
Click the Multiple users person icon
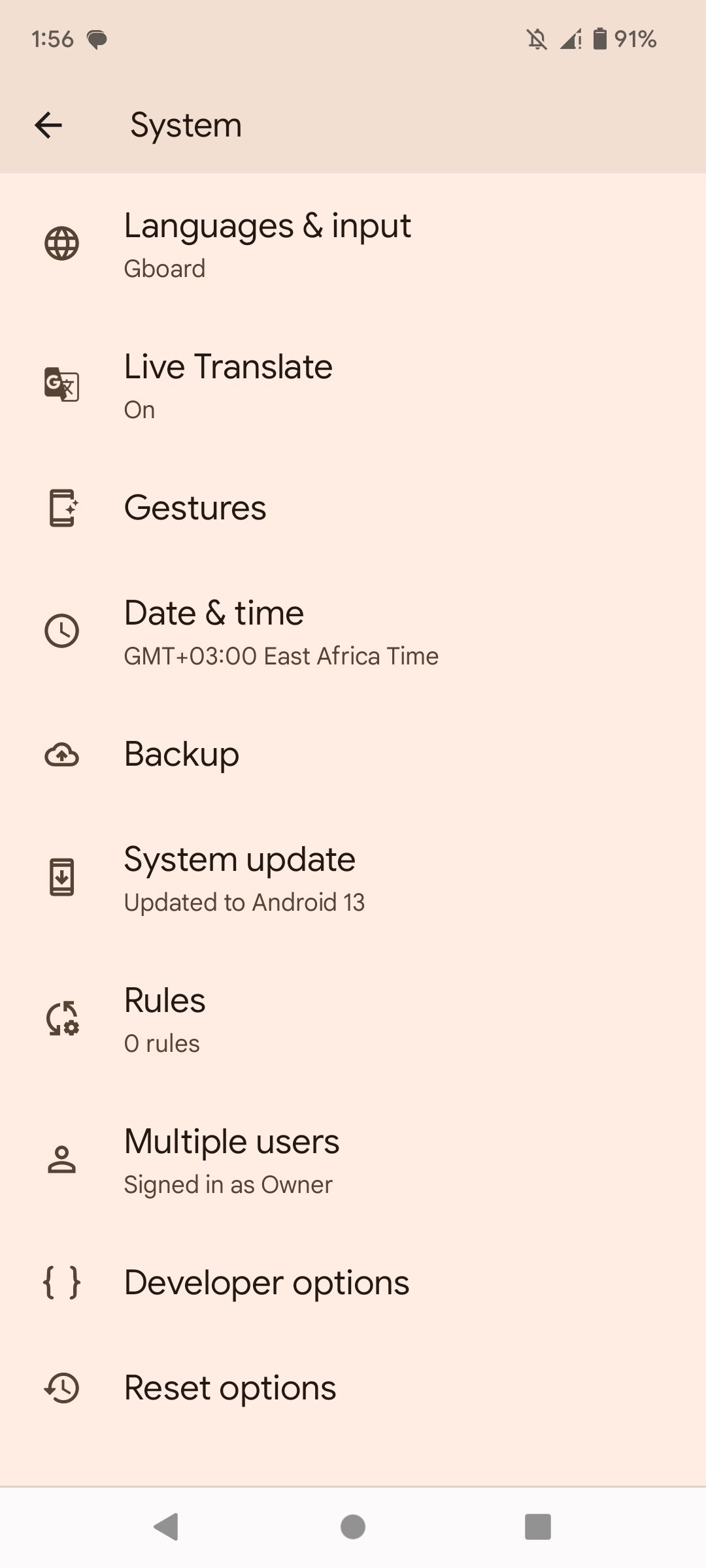62,1158
